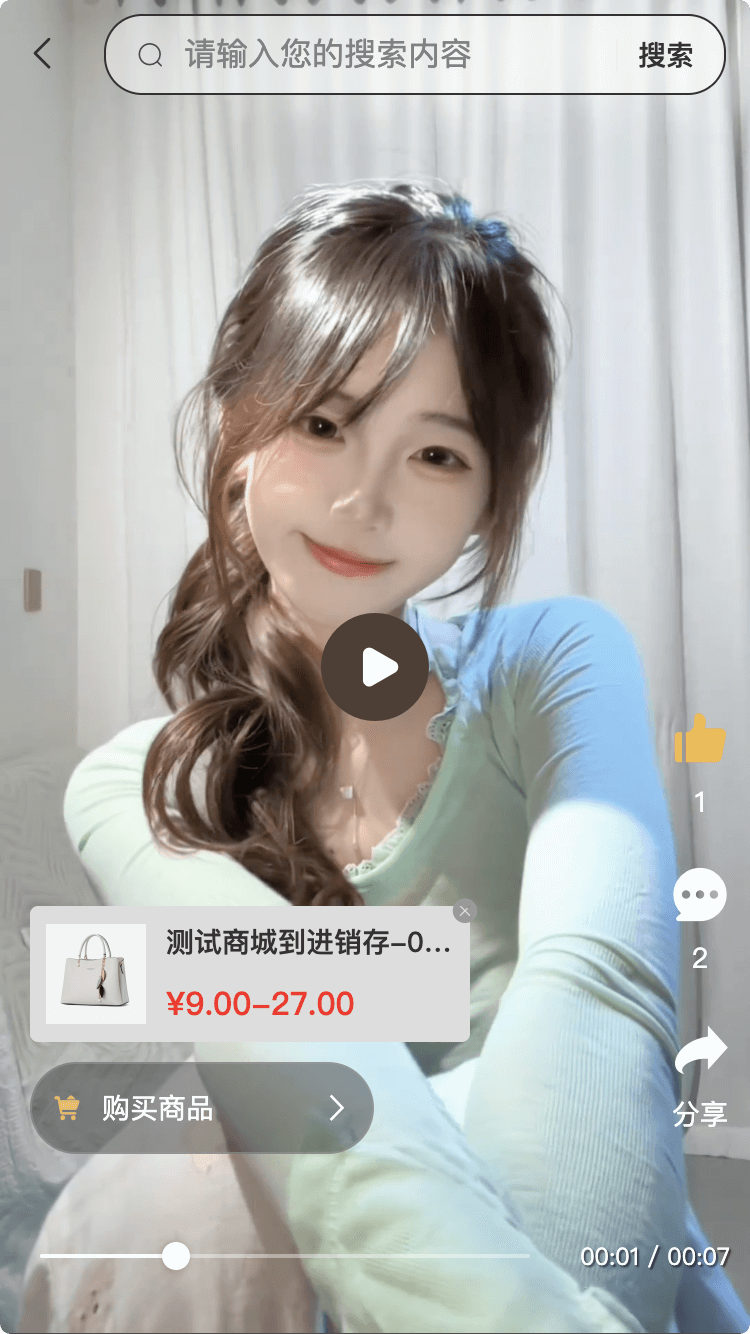Tap the like count showing 1
750x1334 pixels.
pyautogui.click(x=699, y=802)
